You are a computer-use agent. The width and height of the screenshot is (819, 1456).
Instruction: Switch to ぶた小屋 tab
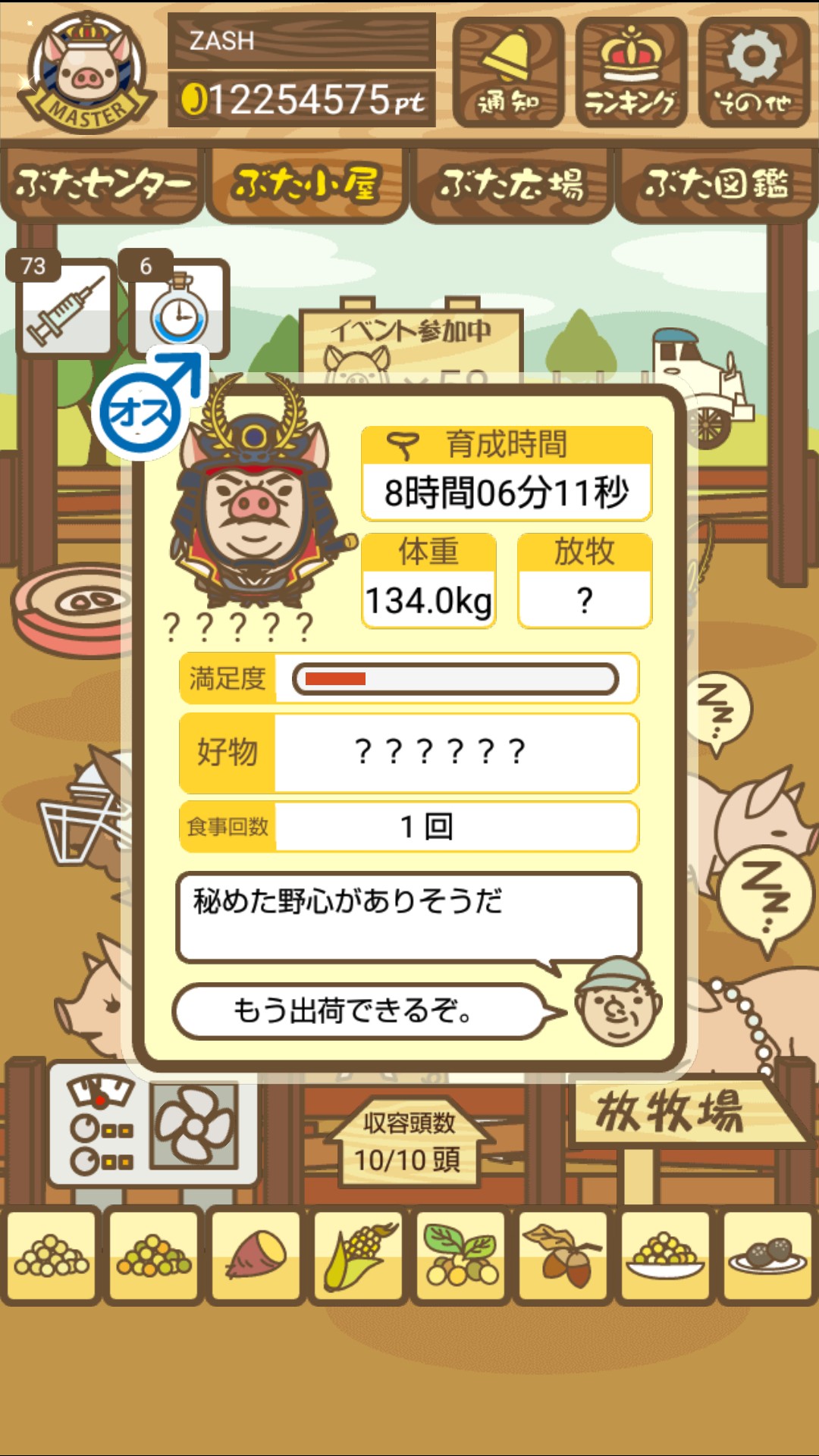point(306,184)
